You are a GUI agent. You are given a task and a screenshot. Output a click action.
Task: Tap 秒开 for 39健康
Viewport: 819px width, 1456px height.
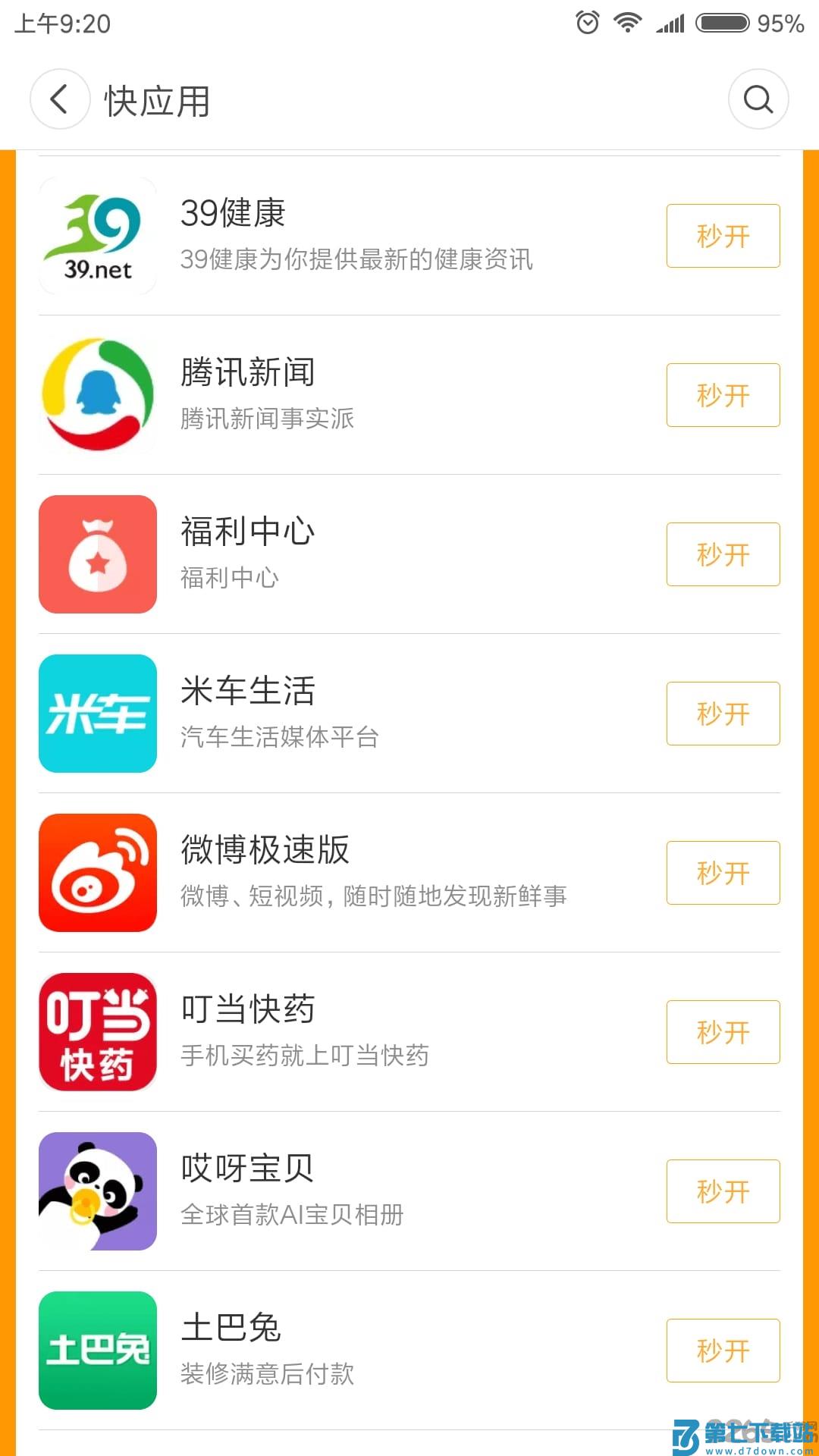click(x=723, y=236)
